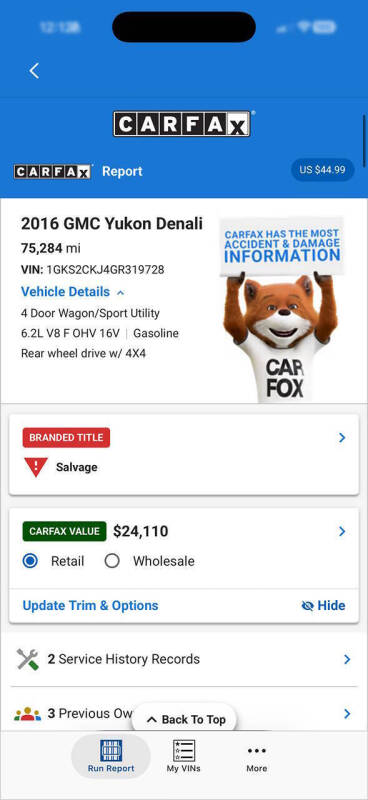
Task: Hide the CARFAX value
Action: point(323,606)
